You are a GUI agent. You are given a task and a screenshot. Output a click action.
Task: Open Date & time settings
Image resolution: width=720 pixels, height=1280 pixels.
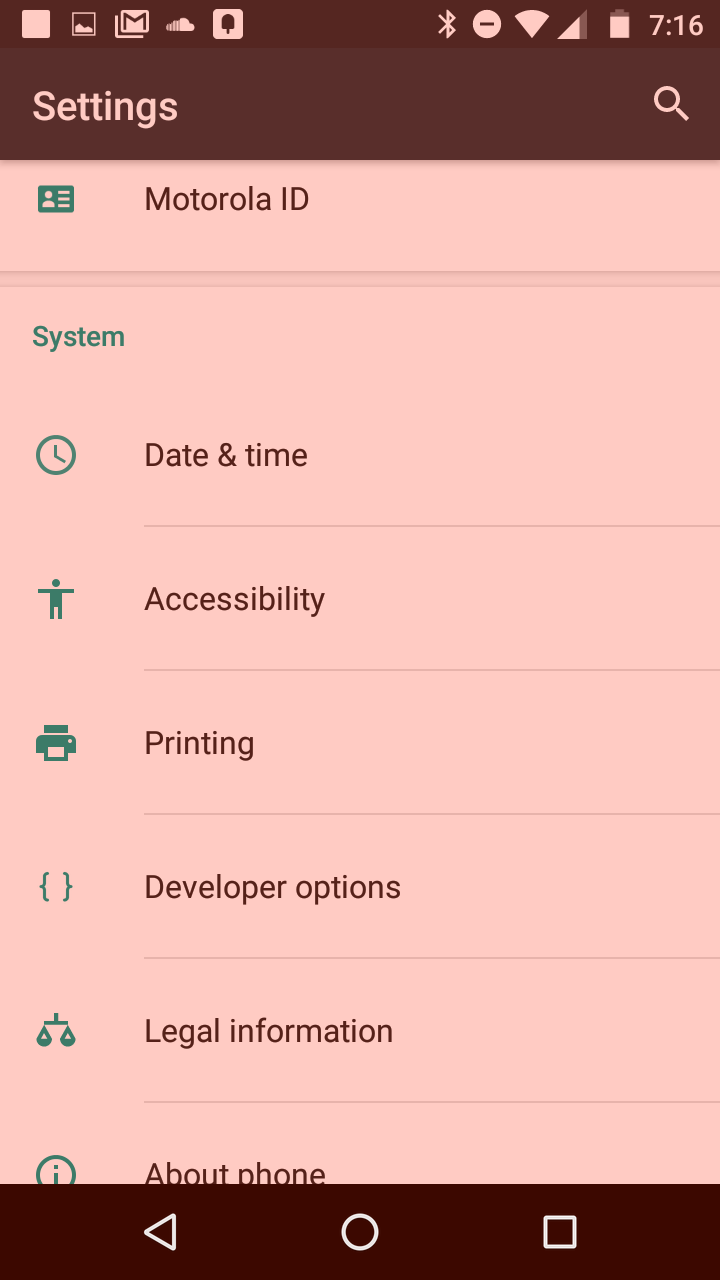tap(360, 455)
